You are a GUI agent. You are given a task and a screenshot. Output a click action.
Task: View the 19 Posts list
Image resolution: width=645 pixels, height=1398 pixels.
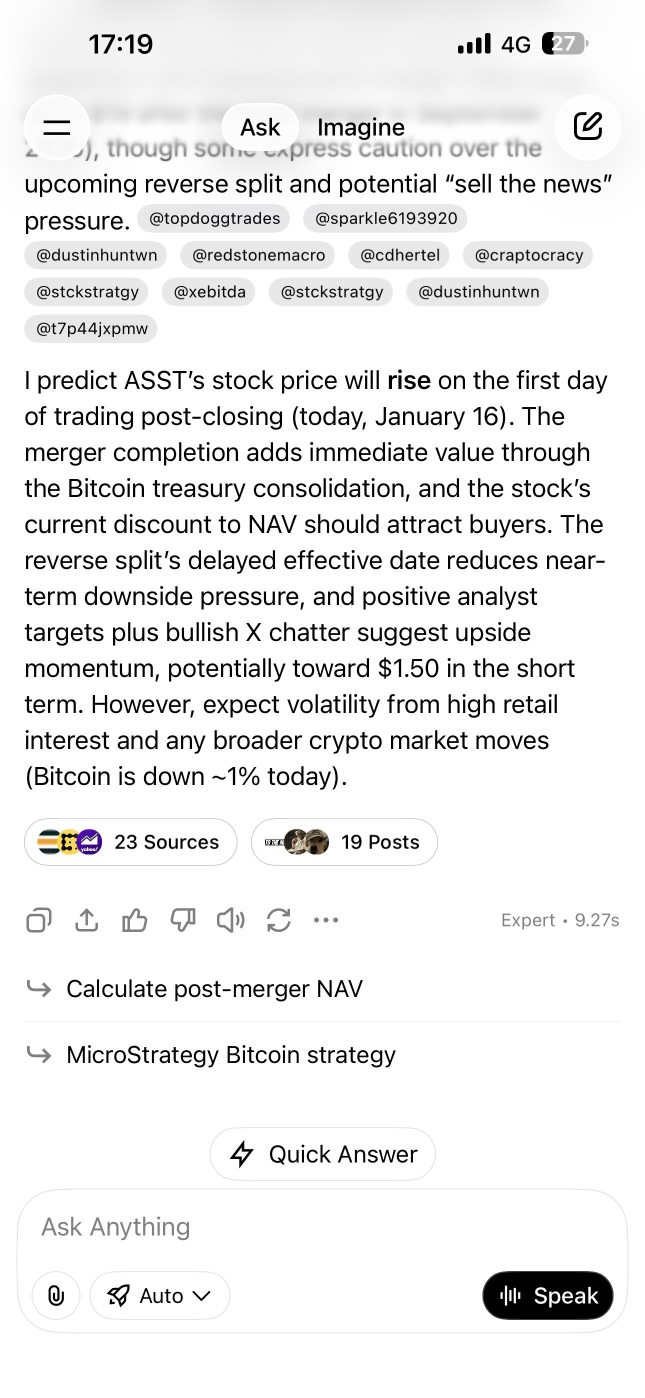344,842
